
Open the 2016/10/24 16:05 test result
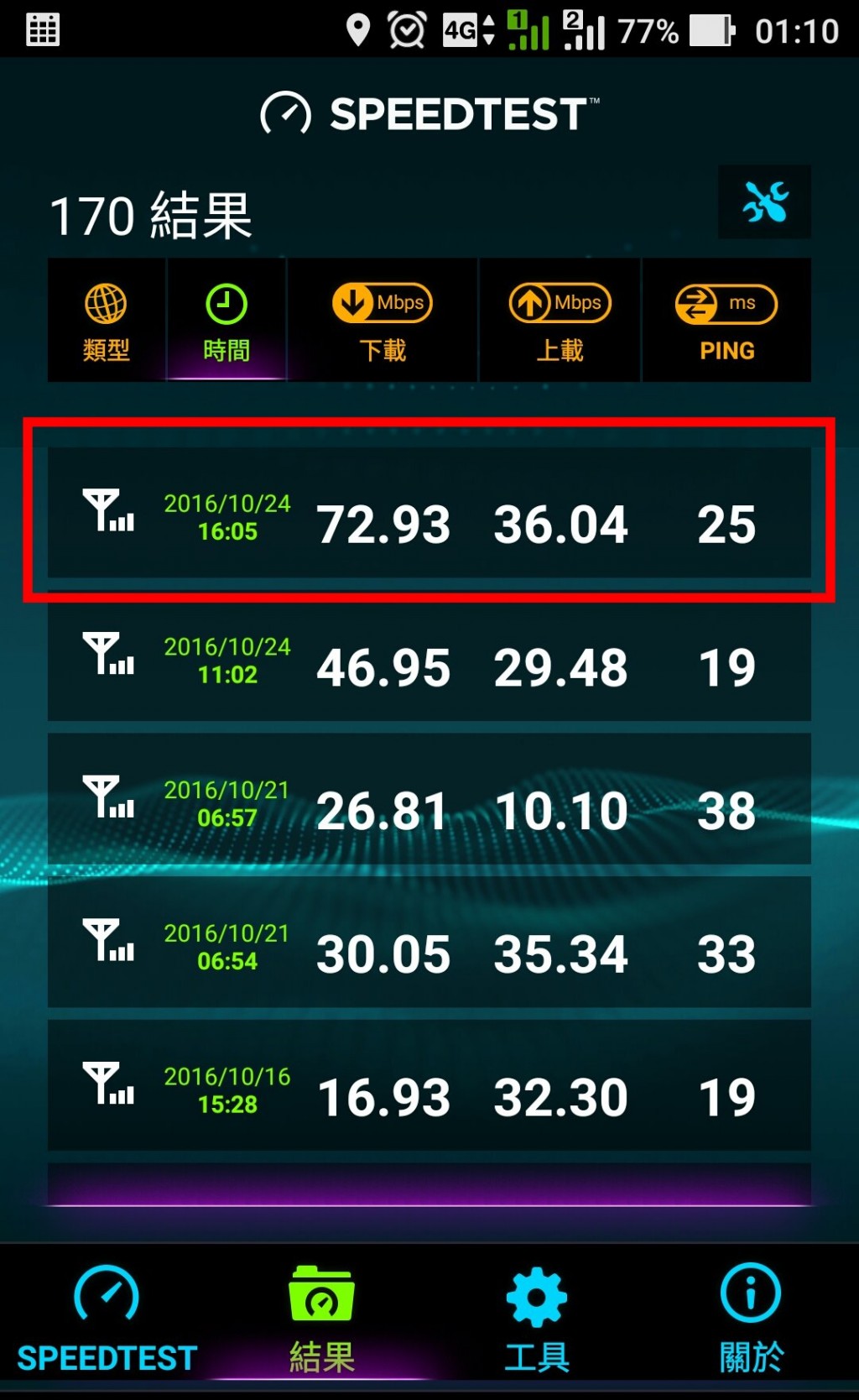pyautogui.click(x=429, y=513)
